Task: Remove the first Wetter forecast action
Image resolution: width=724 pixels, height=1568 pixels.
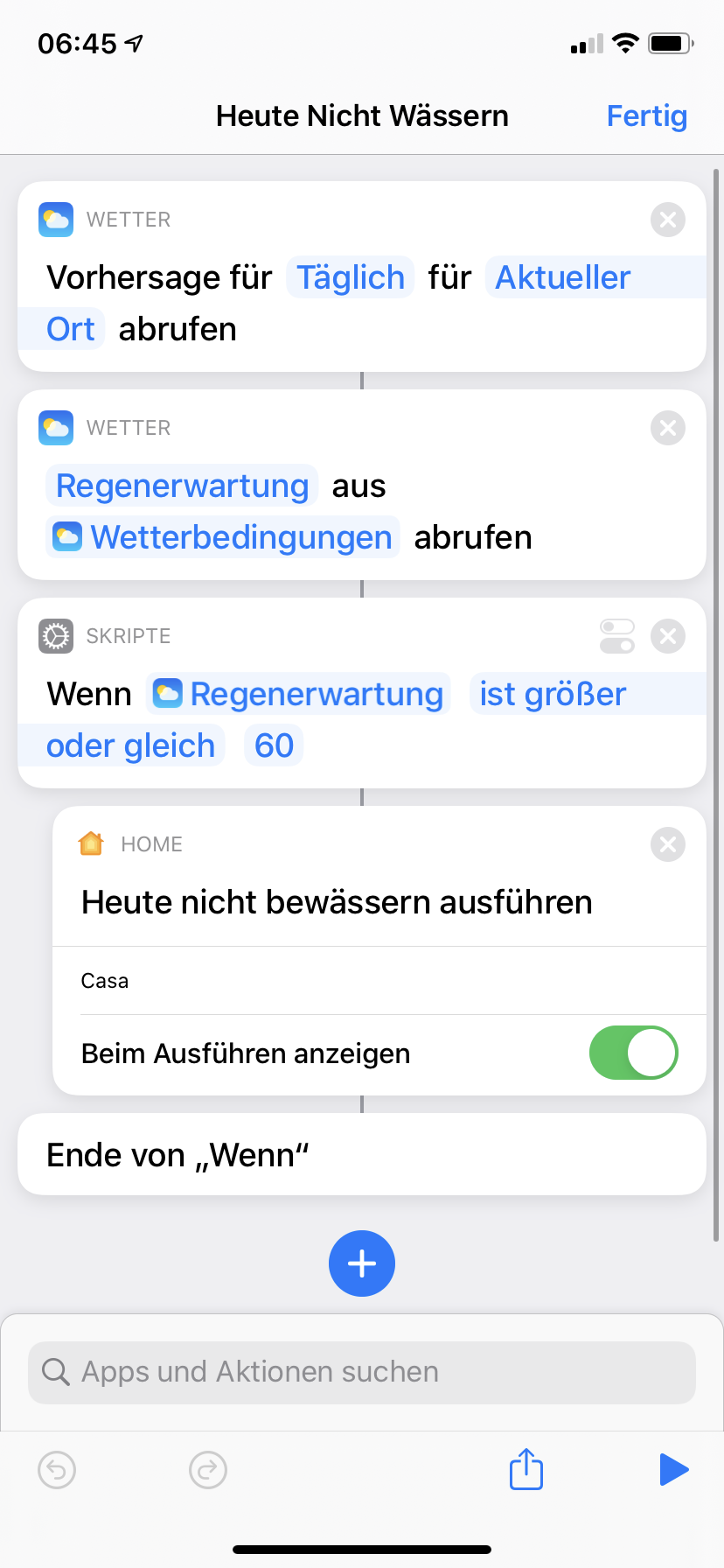Action: click(667, 220)
